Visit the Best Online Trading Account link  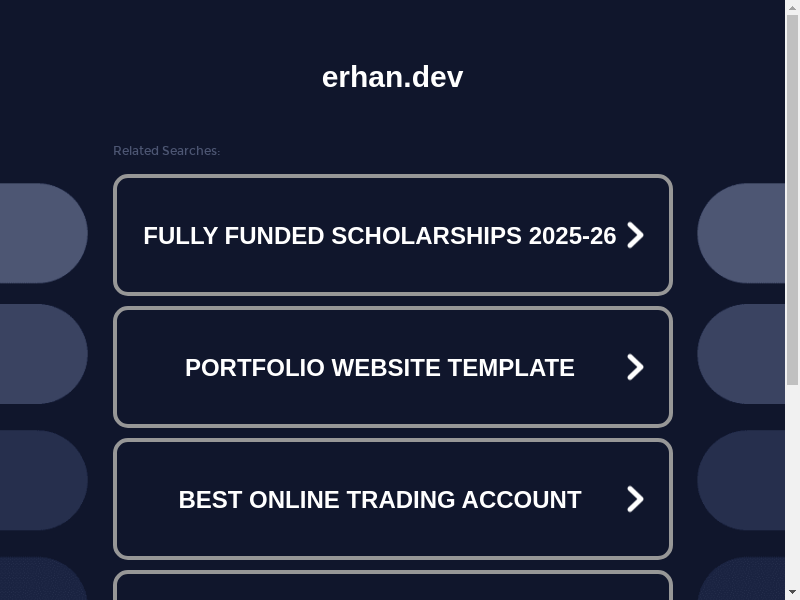click(x=392, y=500)
